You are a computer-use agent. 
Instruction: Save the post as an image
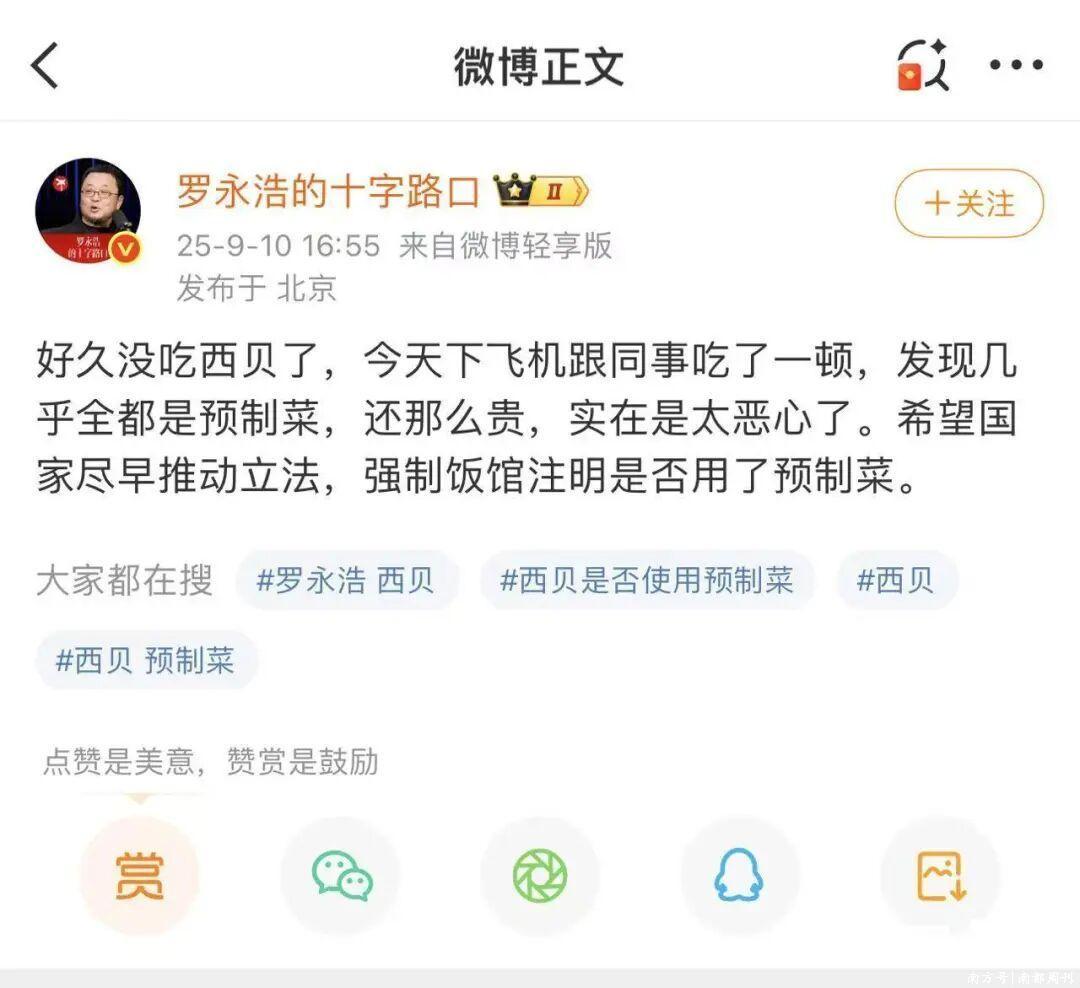(x=940, y=875)
